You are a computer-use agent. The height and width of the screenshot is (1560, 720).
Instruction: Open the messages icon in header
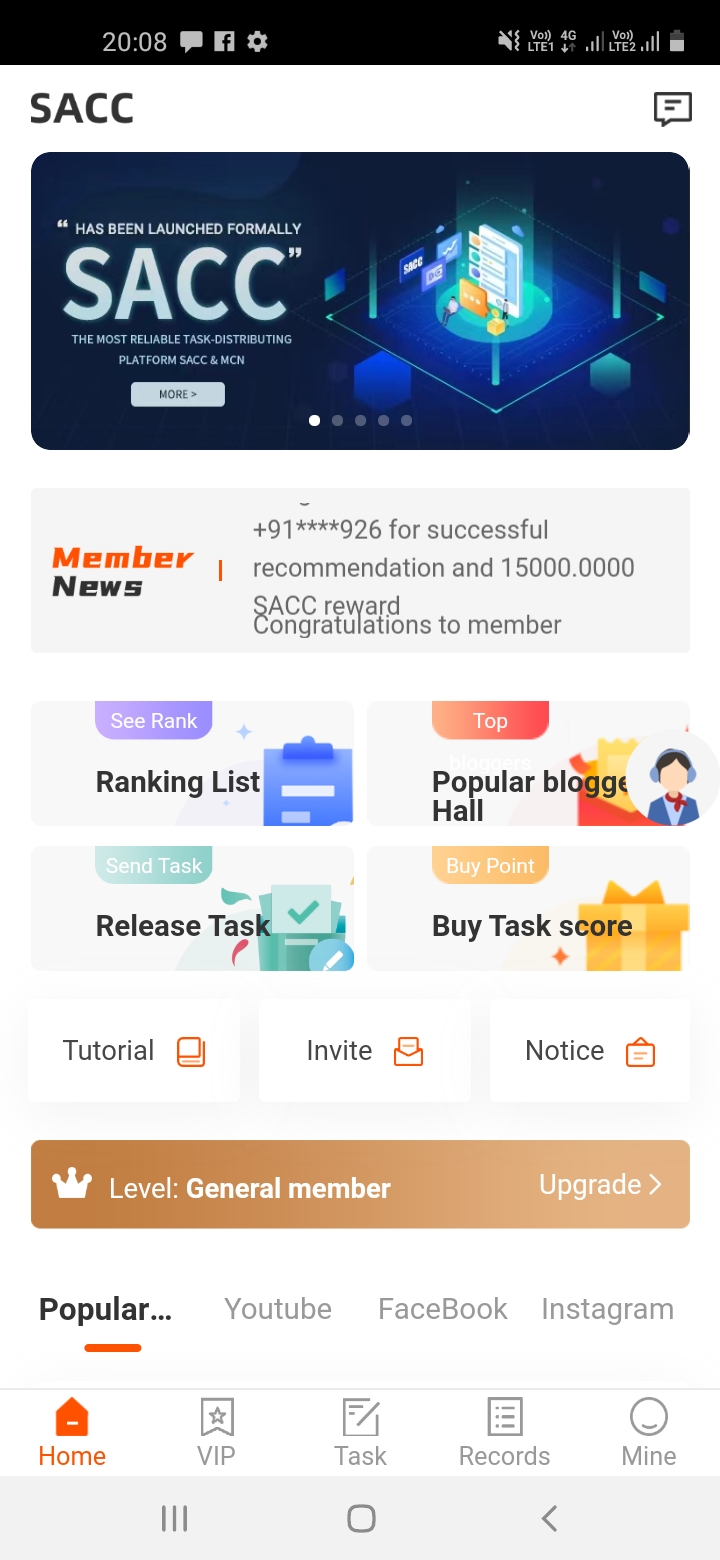coord(672,108)
